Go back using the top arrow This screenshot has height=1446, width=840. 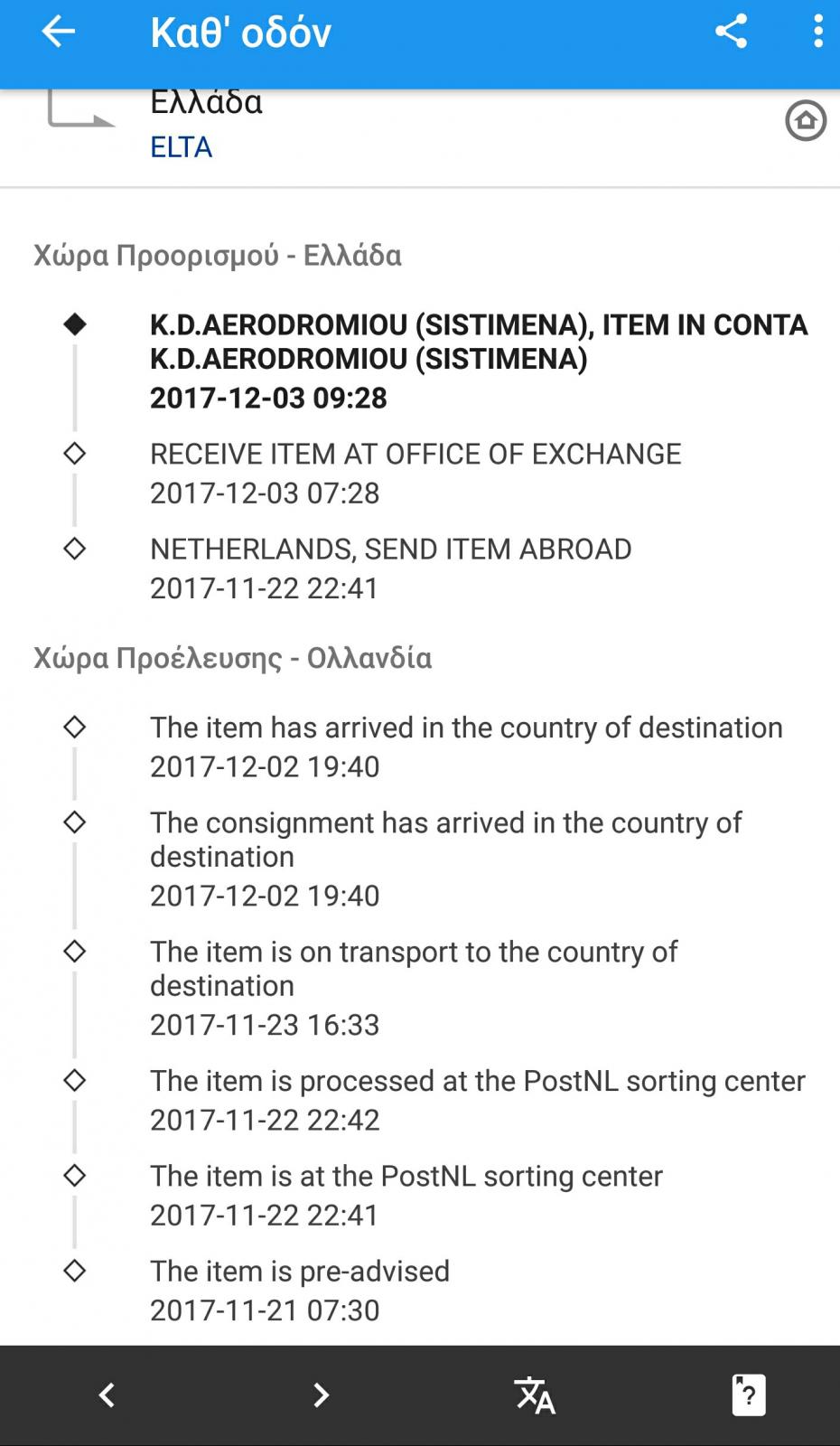point(58,32)
